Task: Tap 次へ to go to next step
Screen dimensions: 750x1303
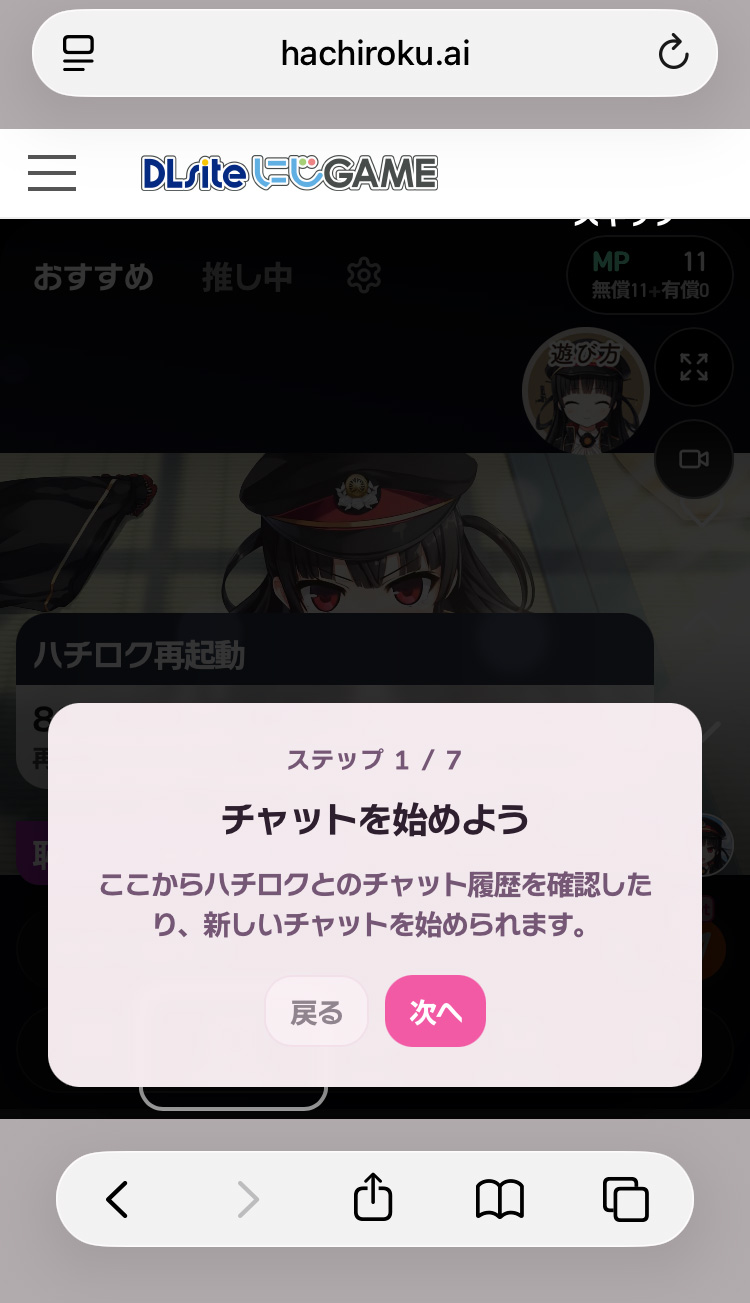Action: (435, 1012)
